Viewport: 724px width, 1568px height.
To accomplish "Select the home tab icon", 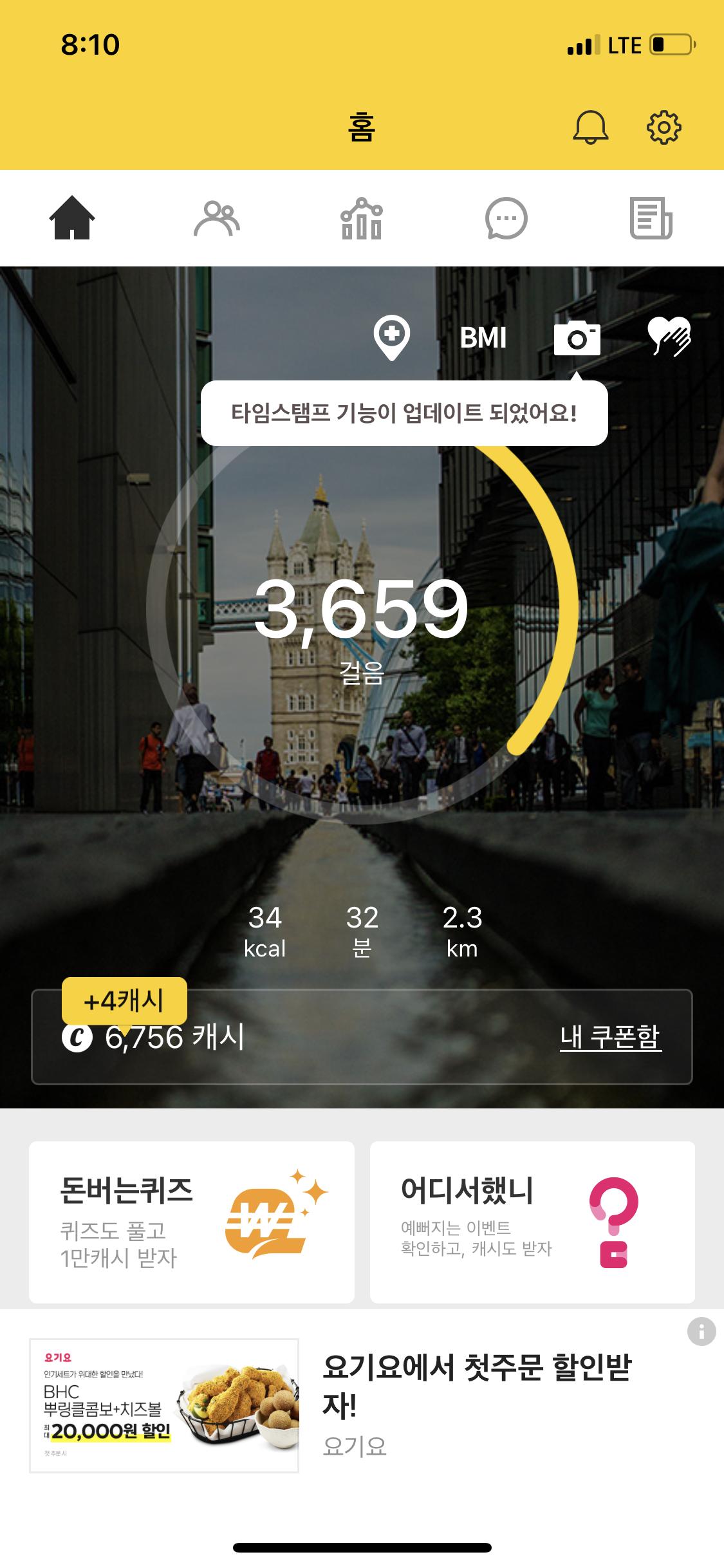I will tap(72, 219).
